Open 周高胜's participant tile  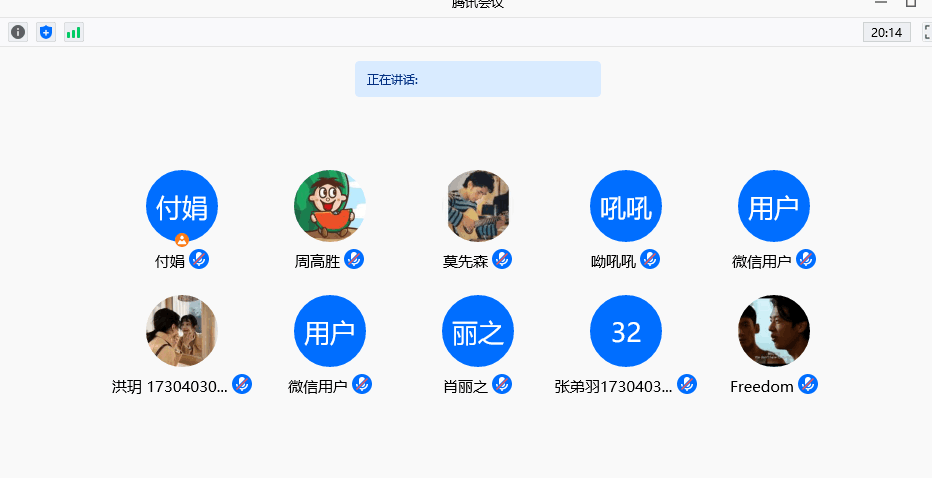(330, 206)
